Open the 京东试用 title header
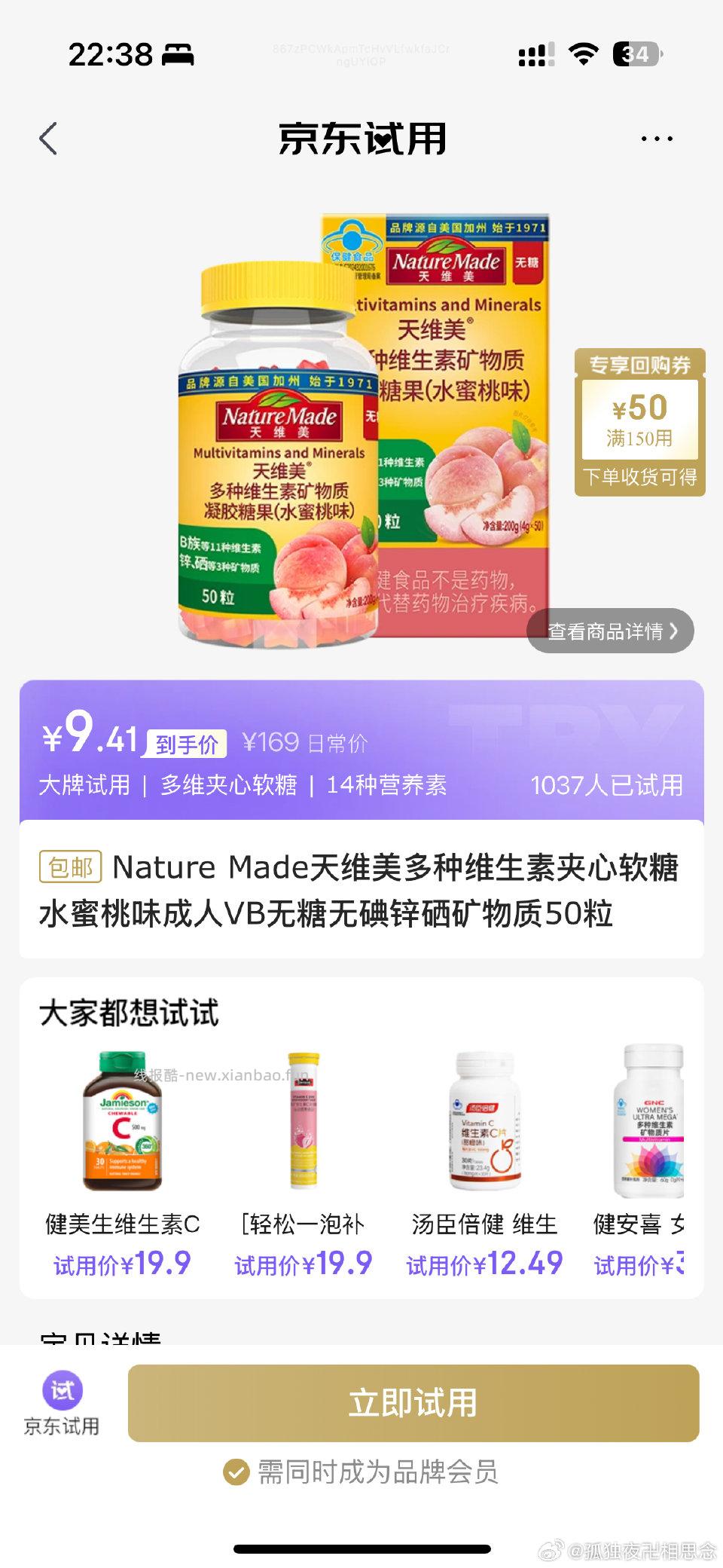The width and height of the screenshot is (723, 1568). click(361, 140)
